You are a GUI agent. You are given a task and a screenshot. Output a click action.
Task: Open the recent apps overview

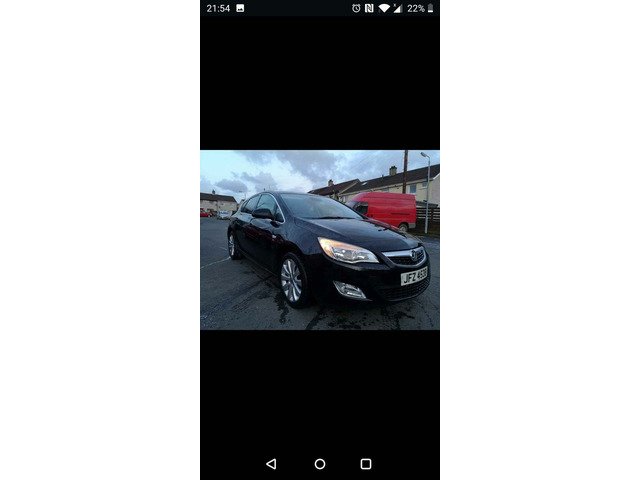pos(366,464)
